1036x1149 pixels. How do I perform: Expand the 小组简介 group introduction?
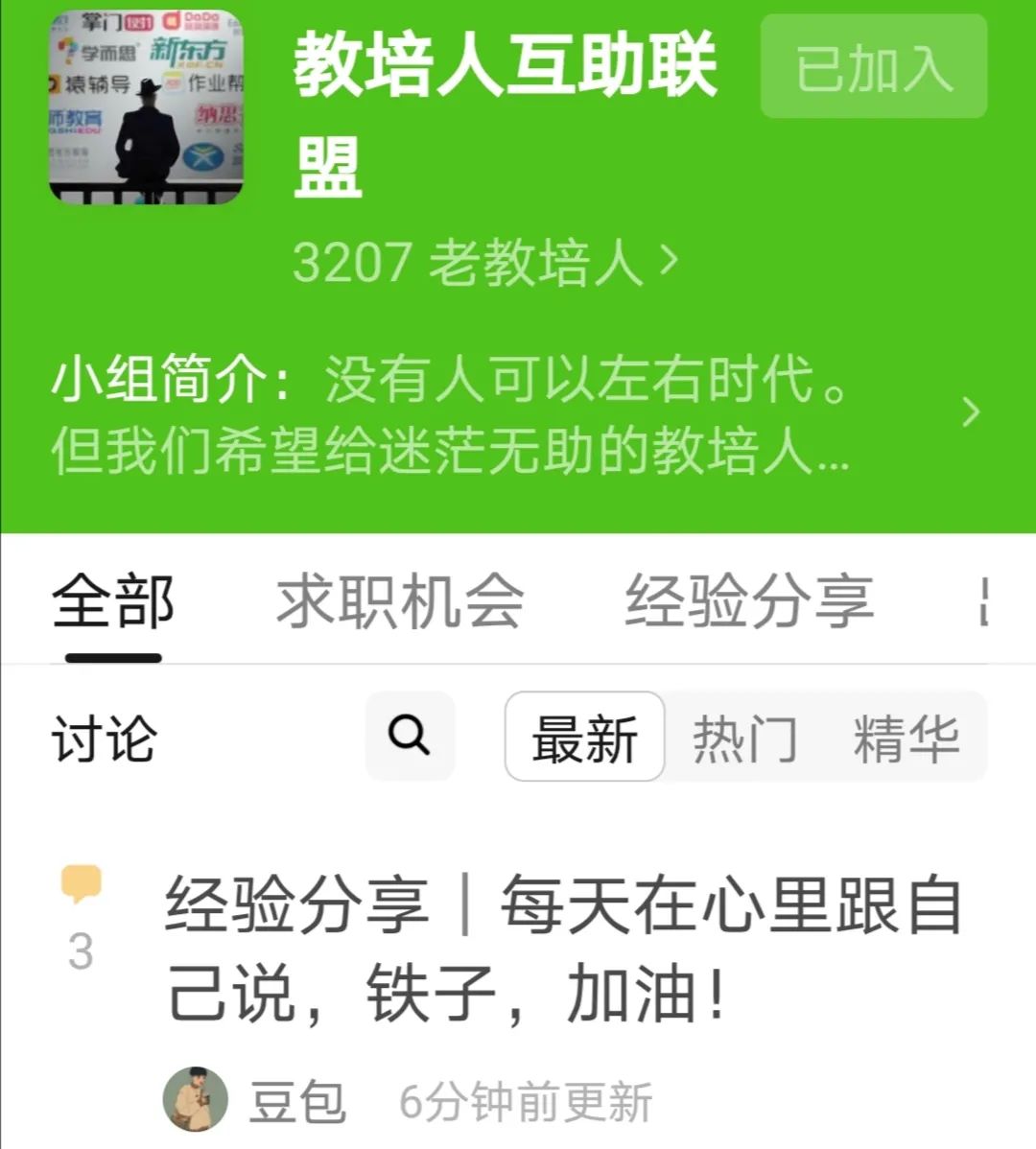point(970,412)
